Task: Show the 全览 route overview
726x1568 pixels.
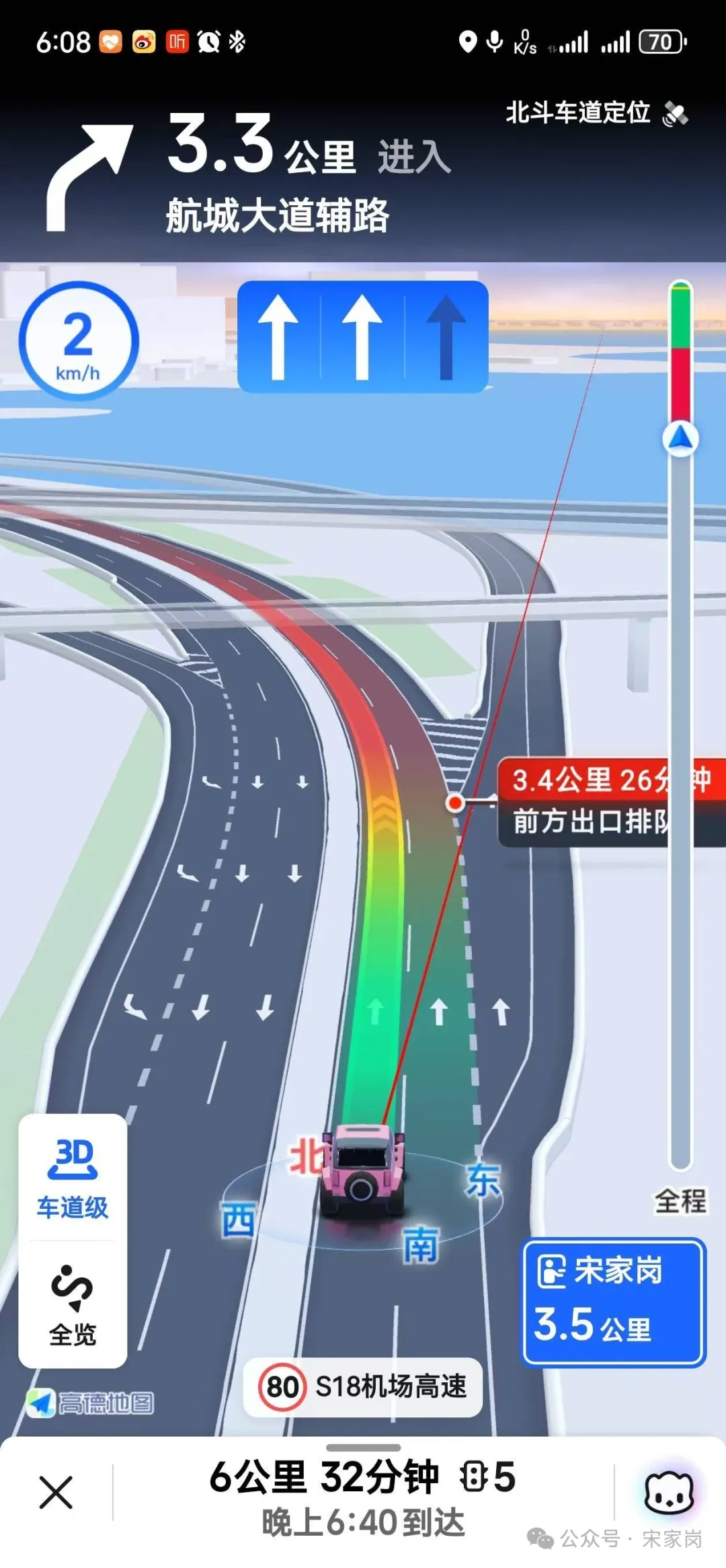Action: click(73, 1306)
